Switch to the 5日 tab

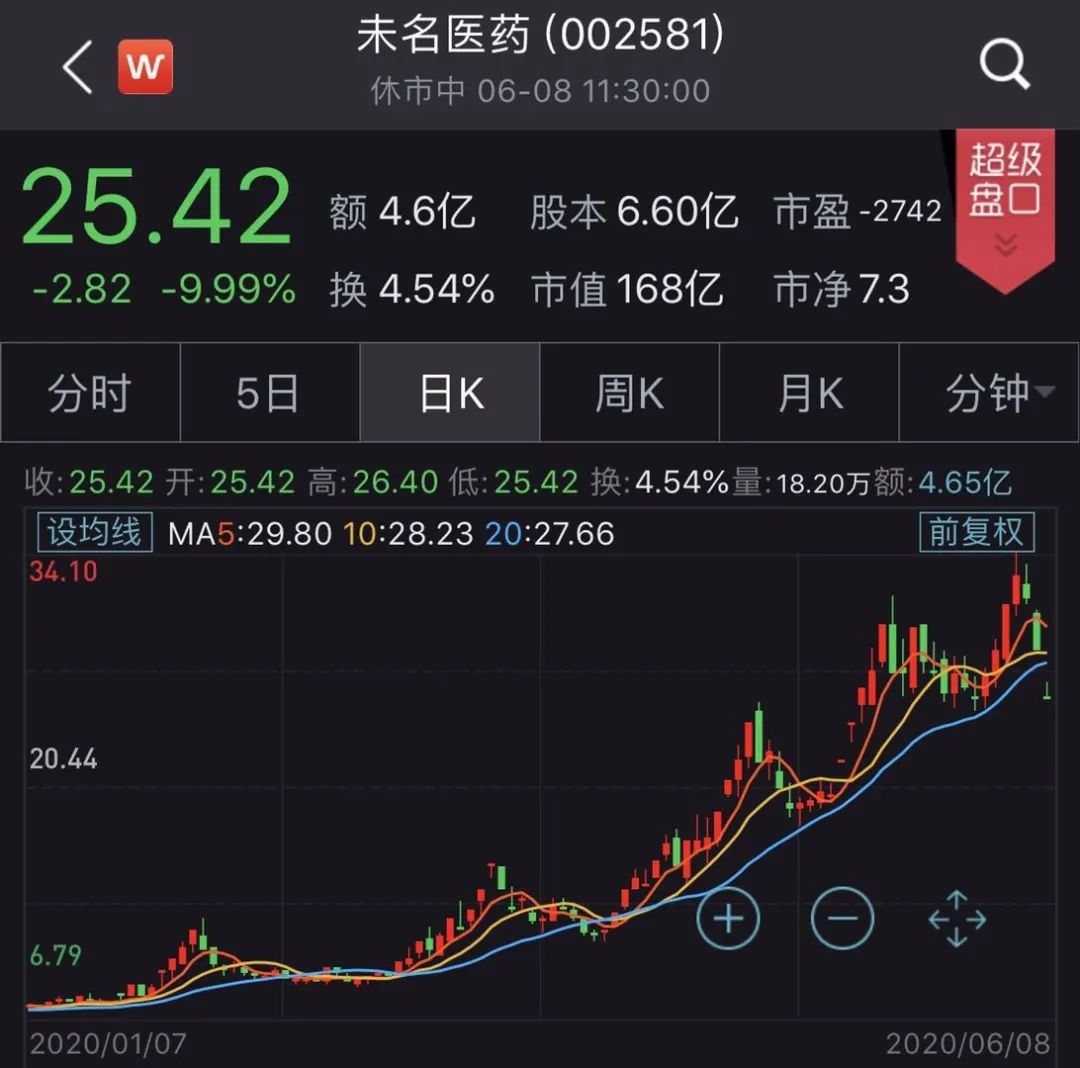[x=269, y=393]
